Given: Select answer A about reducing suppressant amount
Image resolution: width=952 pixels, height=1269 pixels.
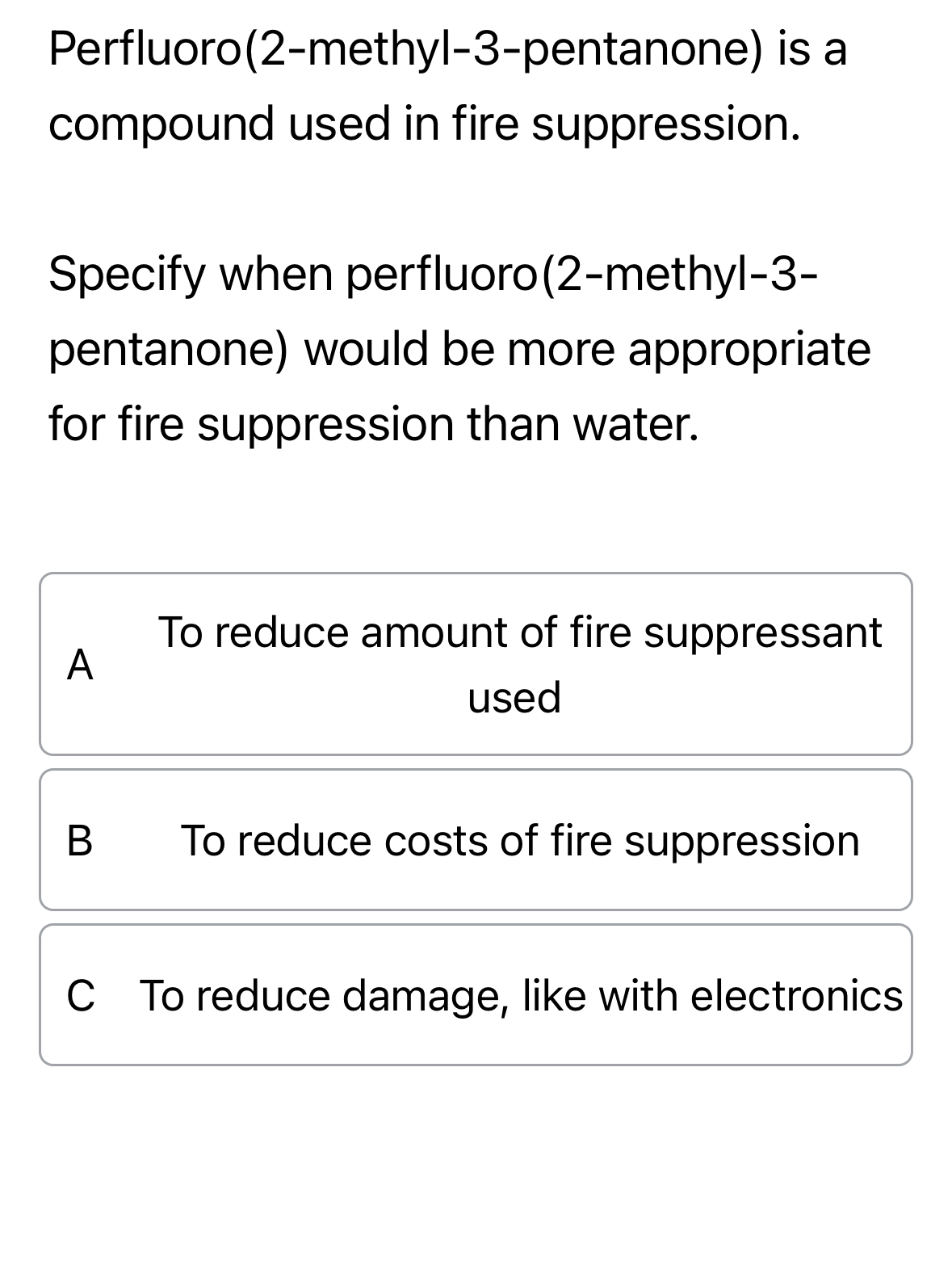Looking at the screenshot, I should [476, 664].
